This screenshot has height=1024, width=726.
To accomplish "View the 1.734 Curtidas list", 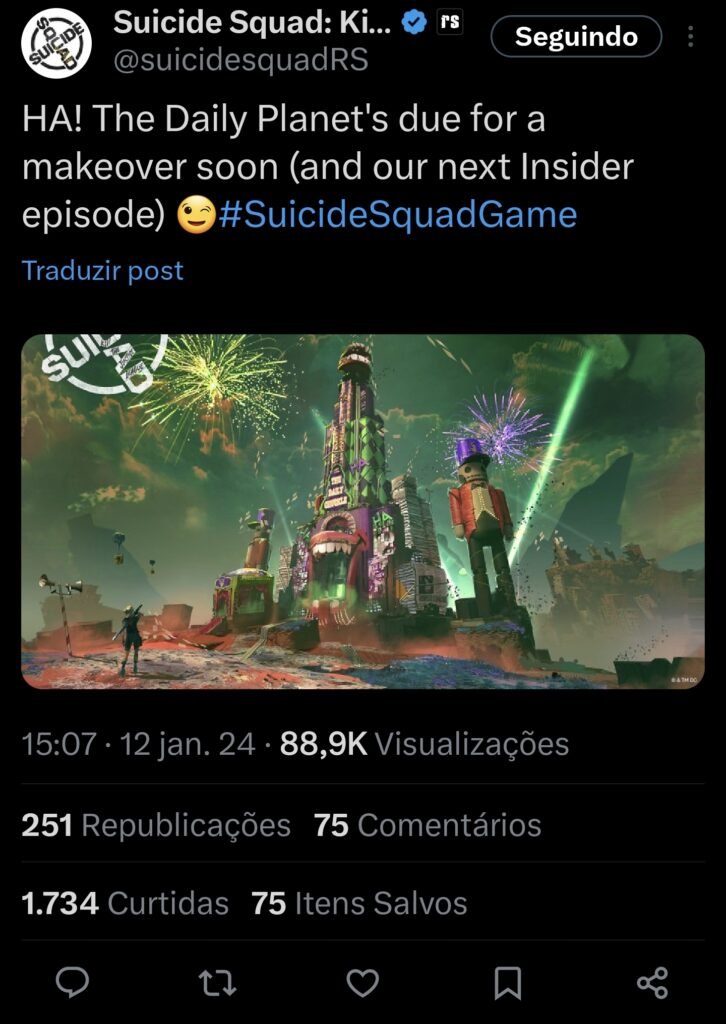I will pyautogui.click(x=125, y=904).
